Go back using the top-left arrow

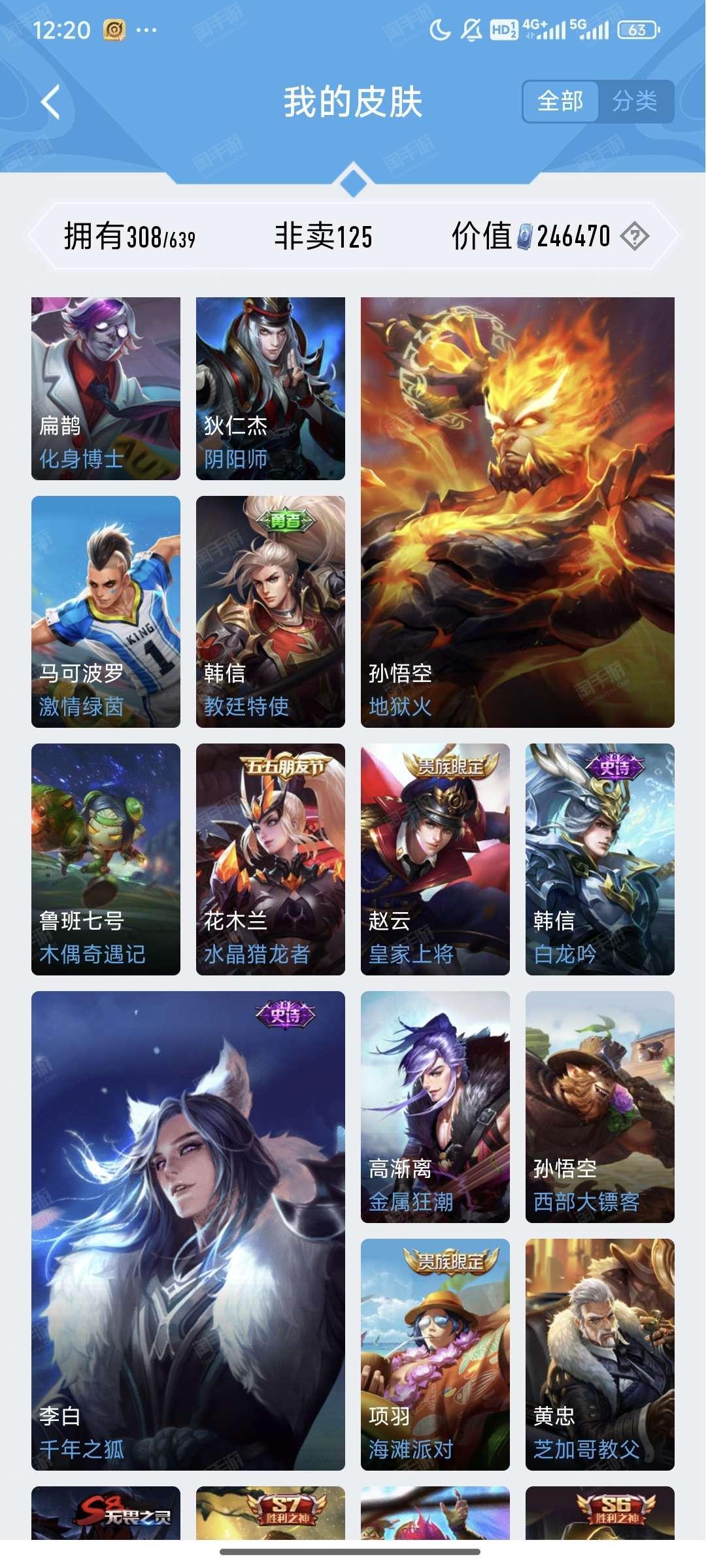coord(51,103)
